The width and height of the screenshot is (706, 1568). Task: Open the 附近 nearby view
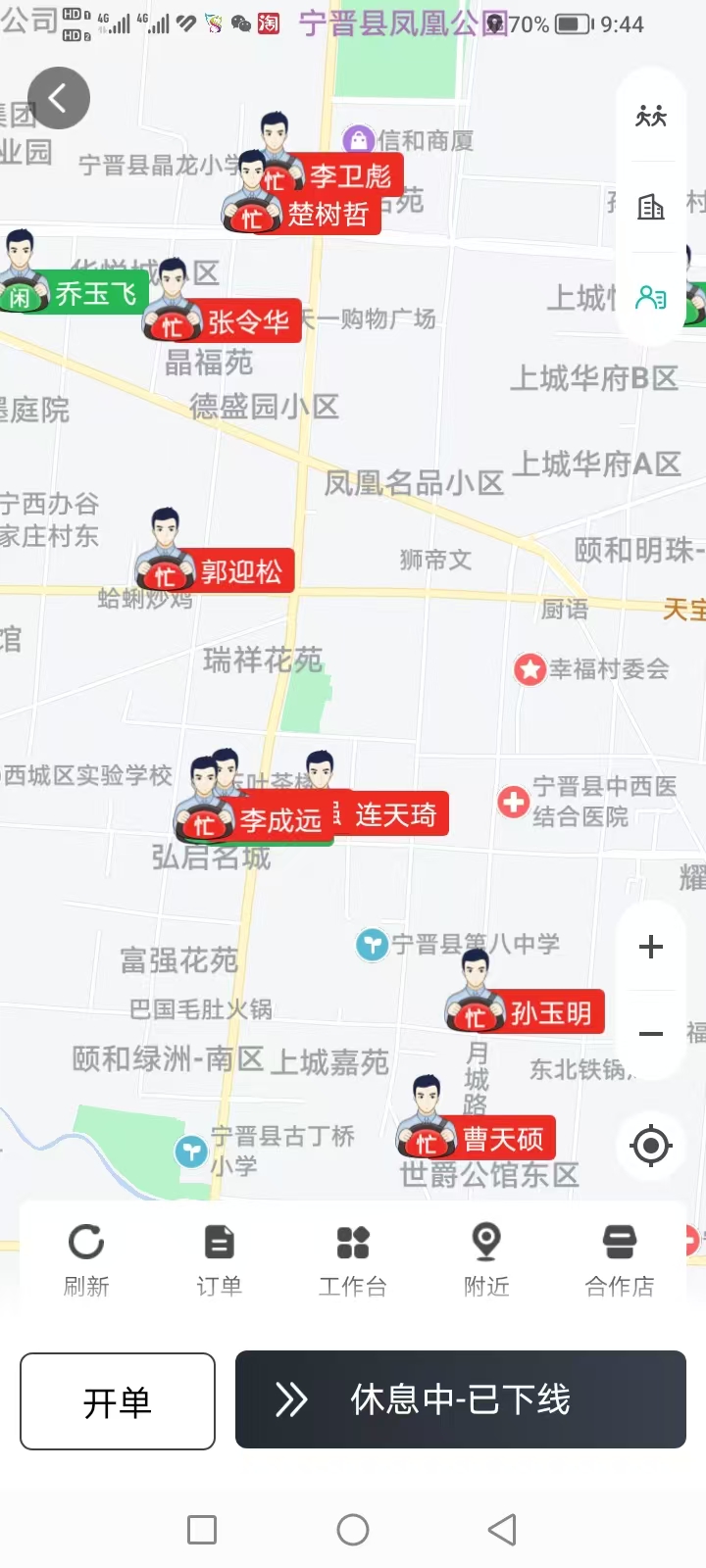pyautogui.click(x=486, y=1260)
